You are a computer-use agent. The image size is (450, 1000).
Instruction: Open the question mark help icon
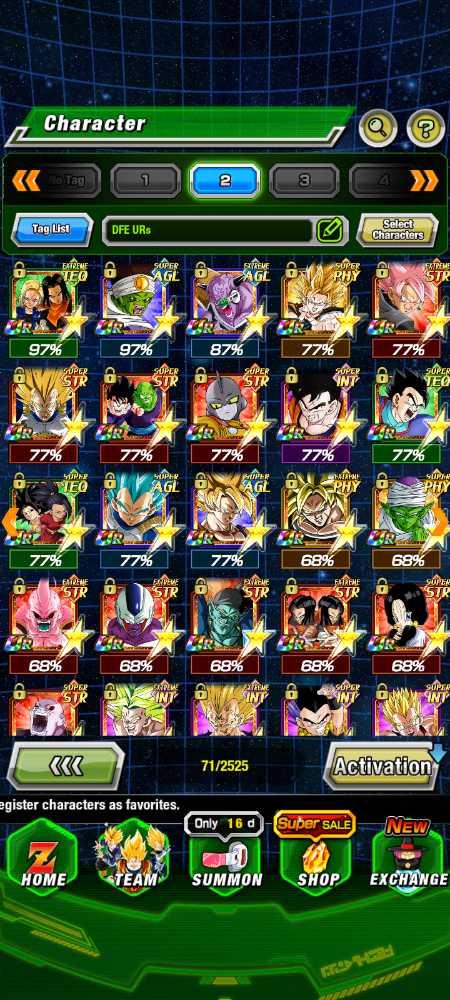425,129
